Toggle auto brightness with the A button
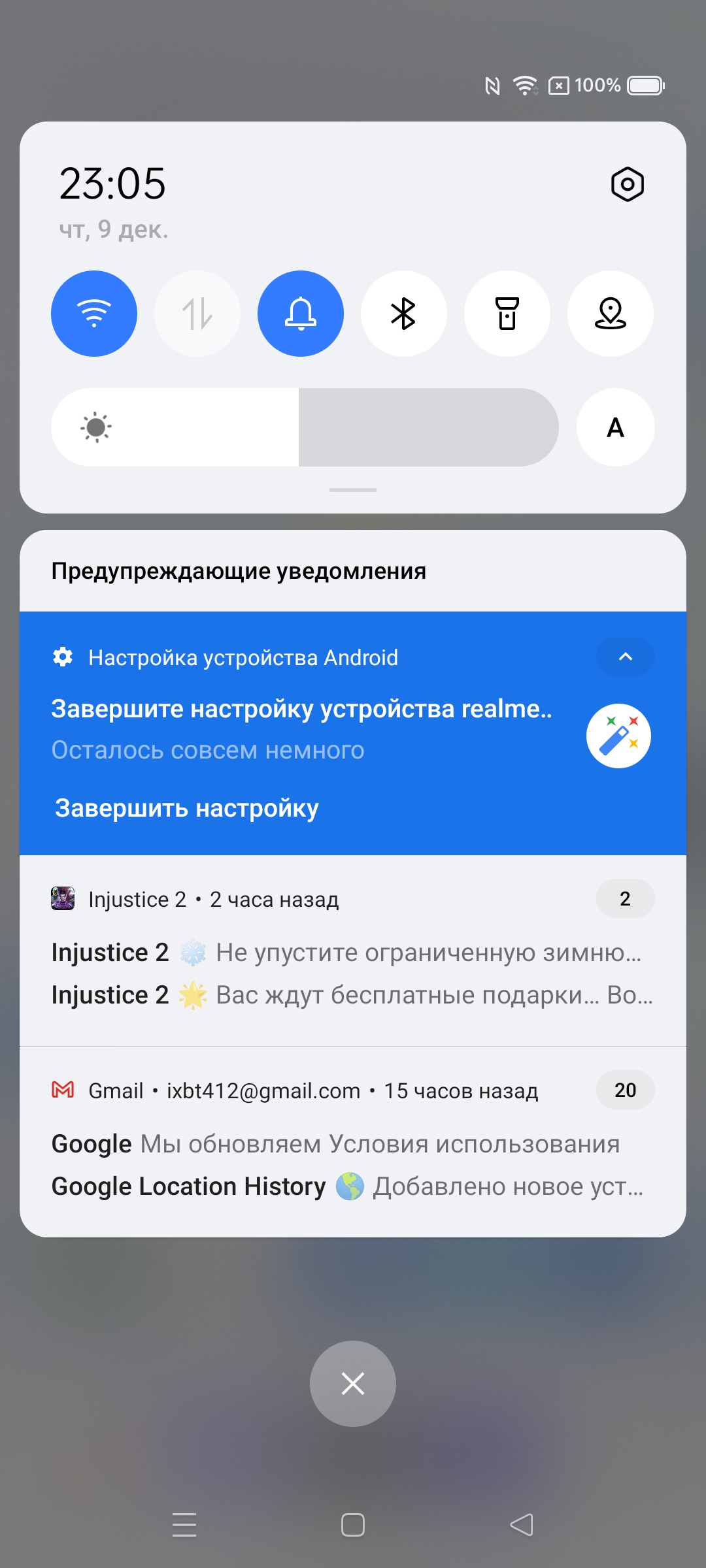Screen dimensions: 706x1568 pos(615,427)
